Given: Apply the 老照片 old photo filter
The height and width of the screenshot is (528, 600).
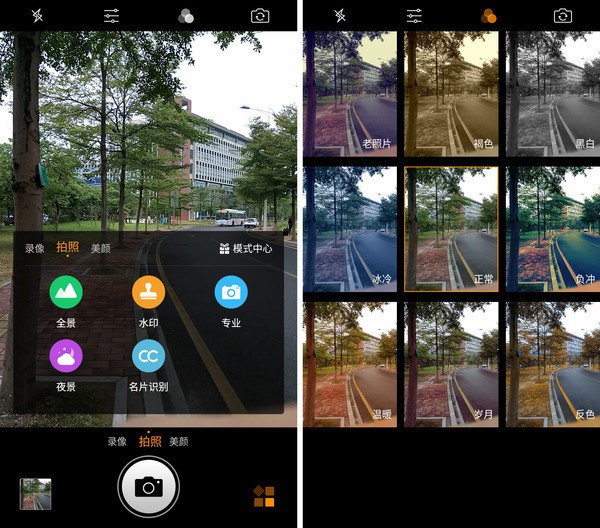Looking at the screenshot, I should pyautogui.click(x=350, y=93).
